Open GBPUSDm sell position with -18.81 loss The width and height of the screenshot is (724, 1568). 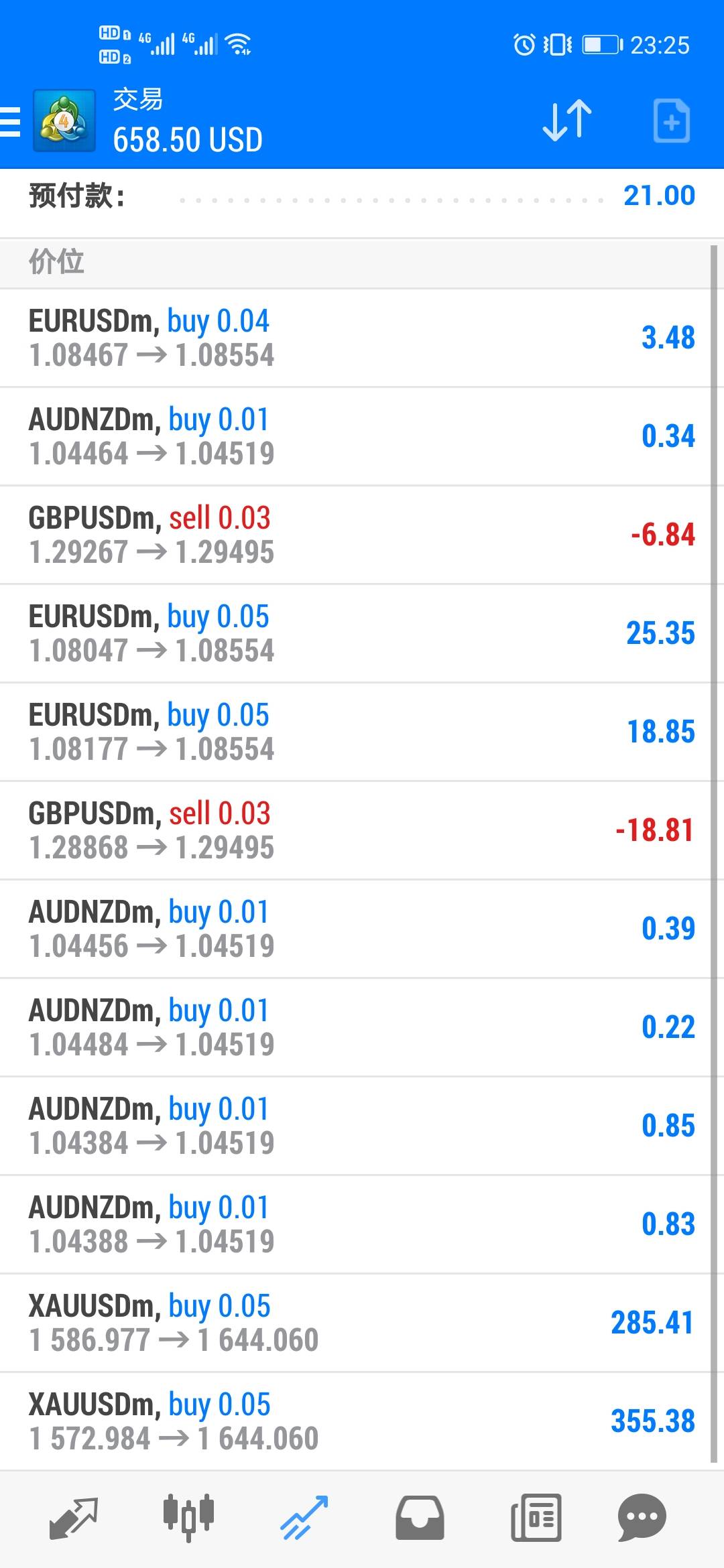pyautogui.click(x=355, y=830)
